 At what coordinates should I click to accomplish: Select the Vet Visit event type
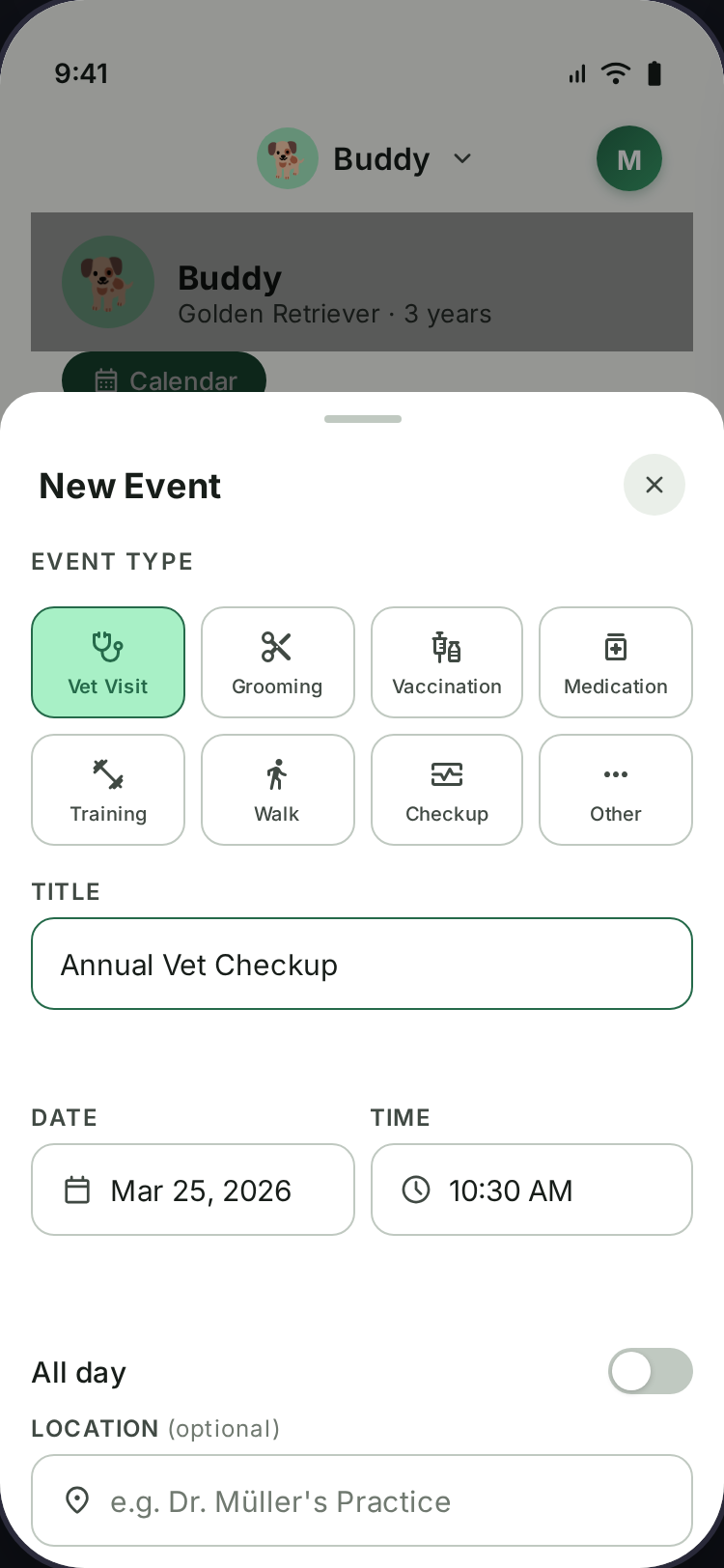108,662
